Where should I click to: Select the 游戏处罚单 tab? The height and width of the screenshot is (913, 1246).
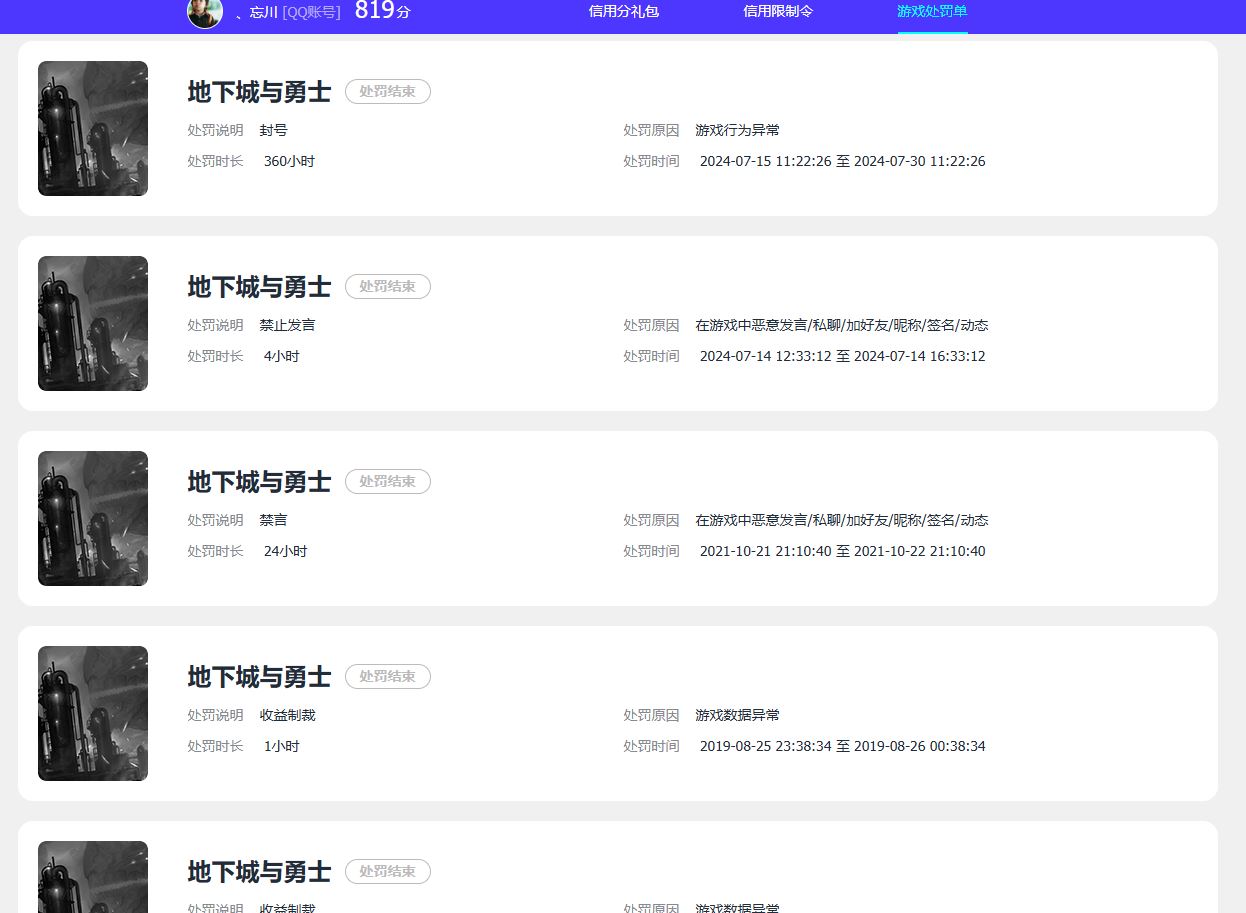932,12
